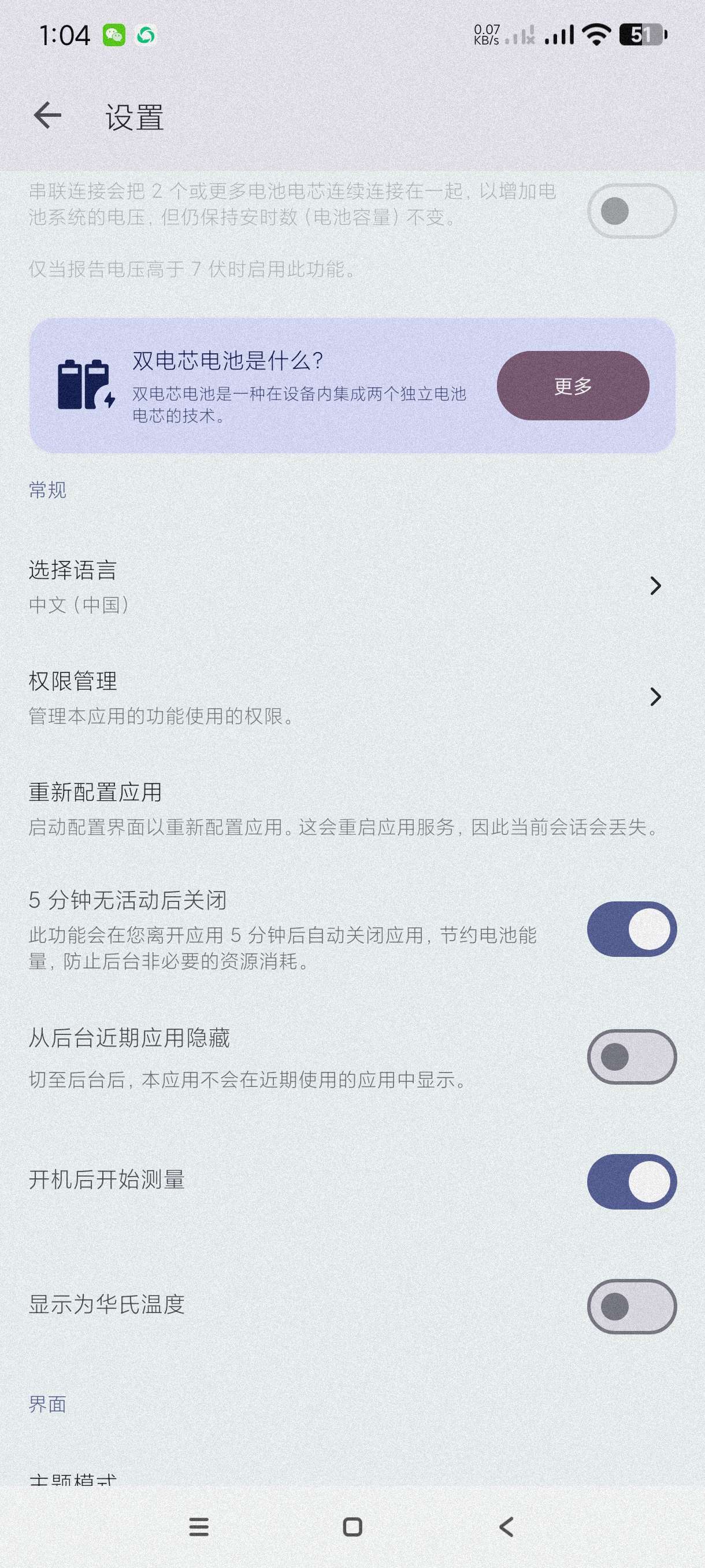
Task: Go to the home screen via navigation bar
Action: [353, 1526]
